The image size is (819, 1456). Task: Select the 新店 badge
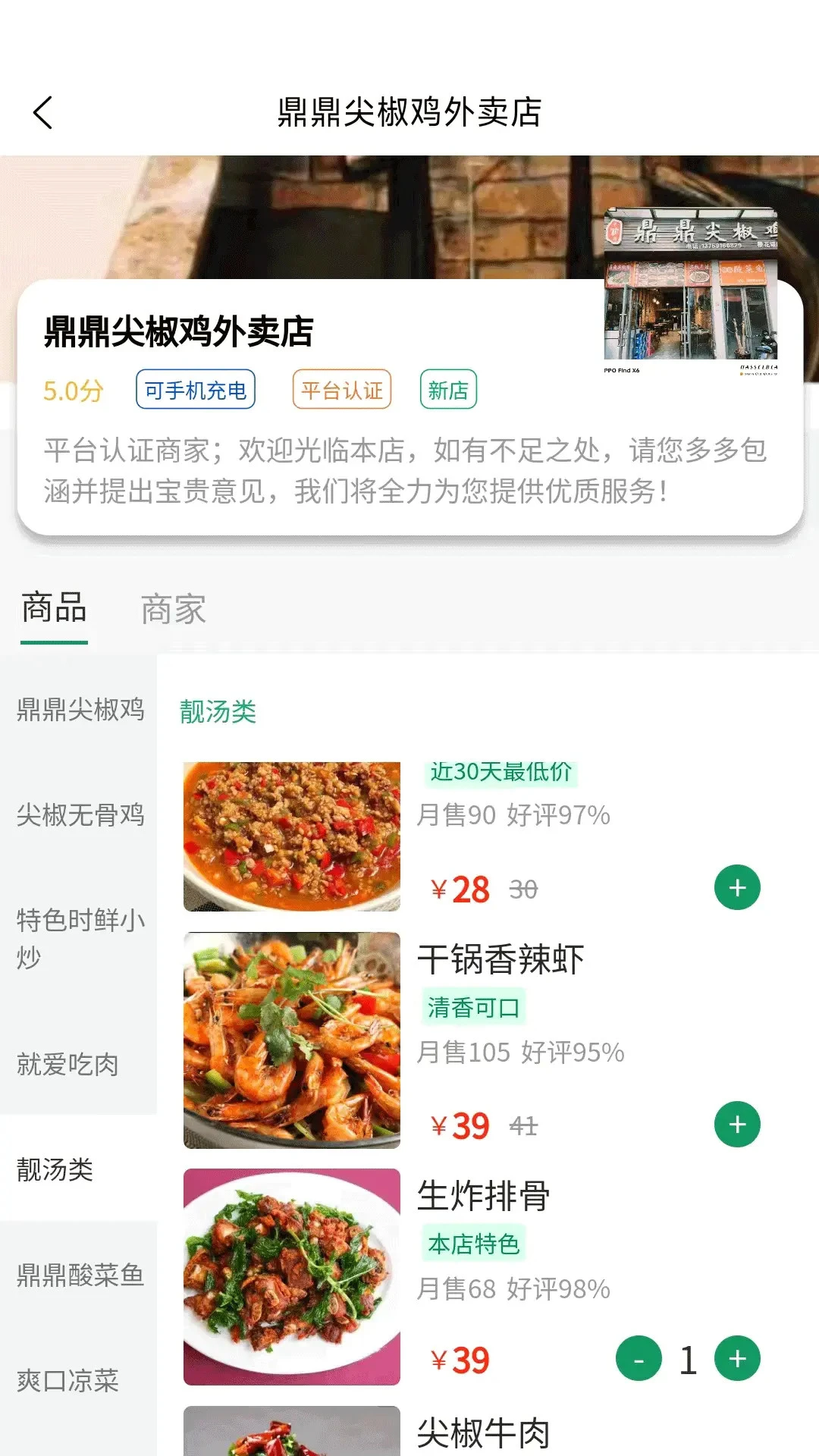tap(449, 389)
